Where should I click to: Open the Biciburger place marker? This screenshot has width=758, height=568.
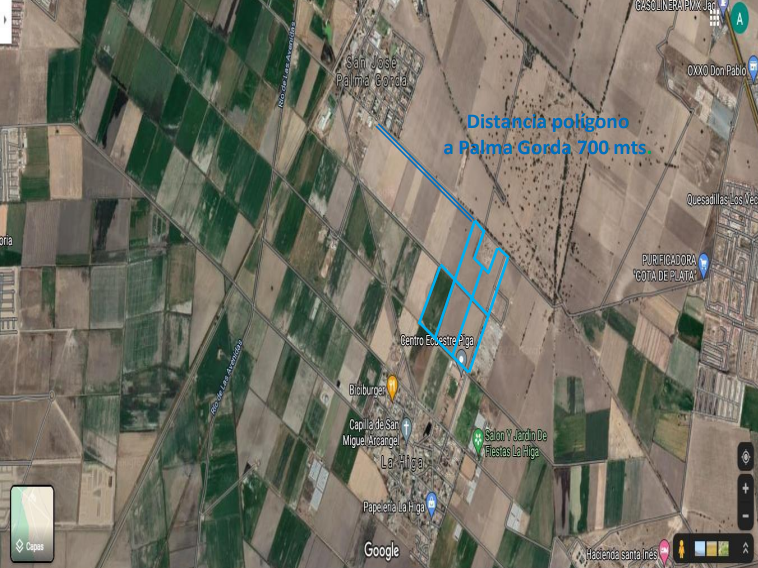pyautogui.click(x=394, y=383)
